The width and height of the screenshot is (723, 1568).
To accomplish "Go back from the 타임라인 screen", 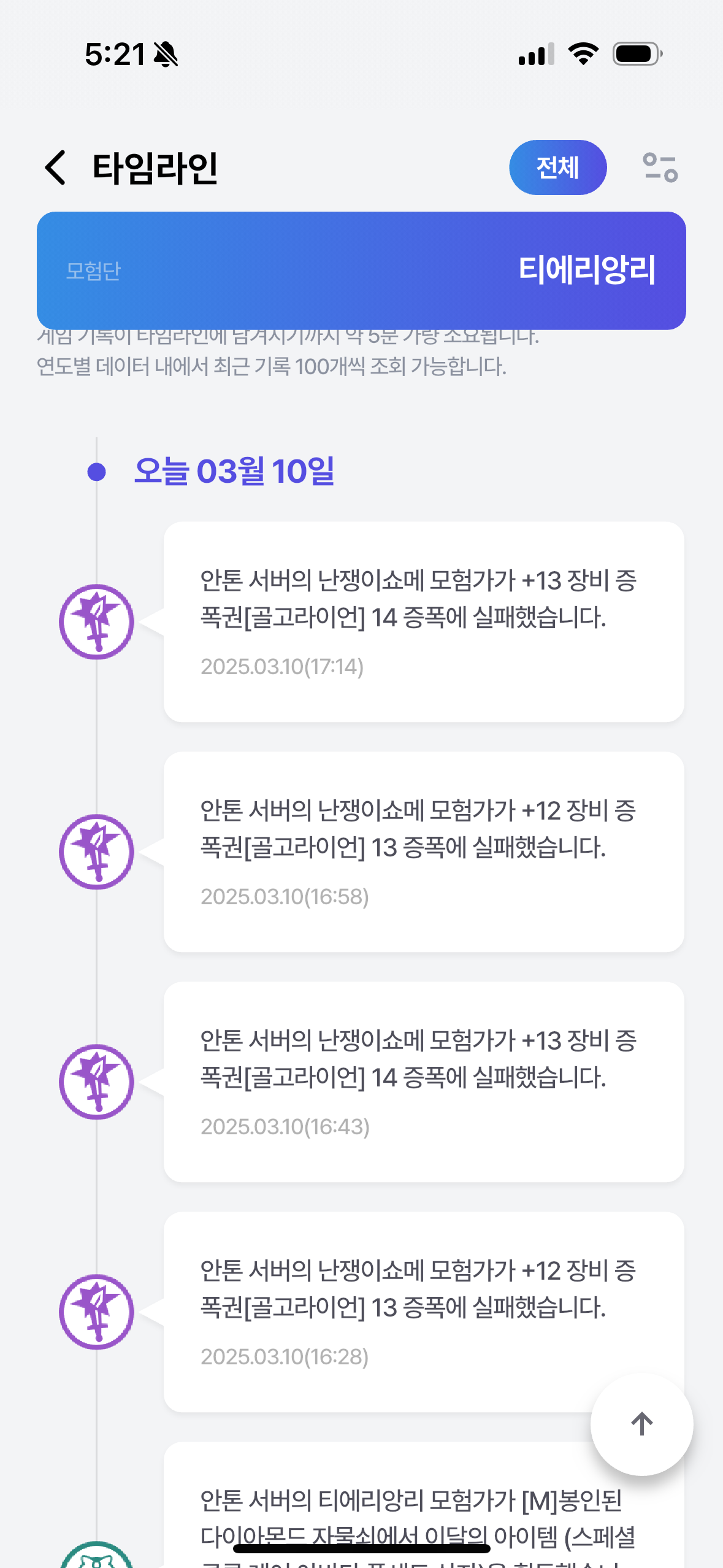I will [55, 167].
